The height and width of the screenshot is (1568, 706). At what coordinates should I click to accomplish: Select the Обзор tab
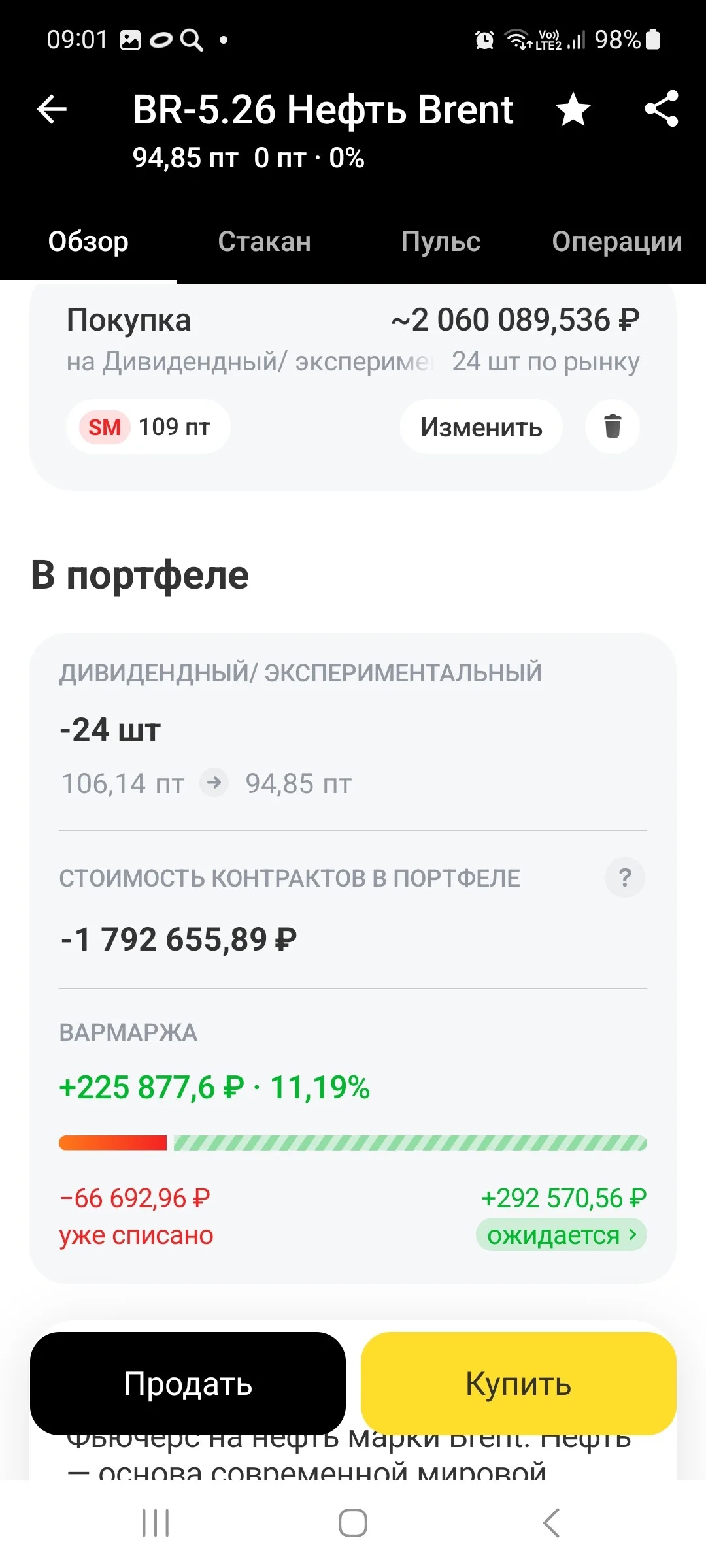click(88, 242)
